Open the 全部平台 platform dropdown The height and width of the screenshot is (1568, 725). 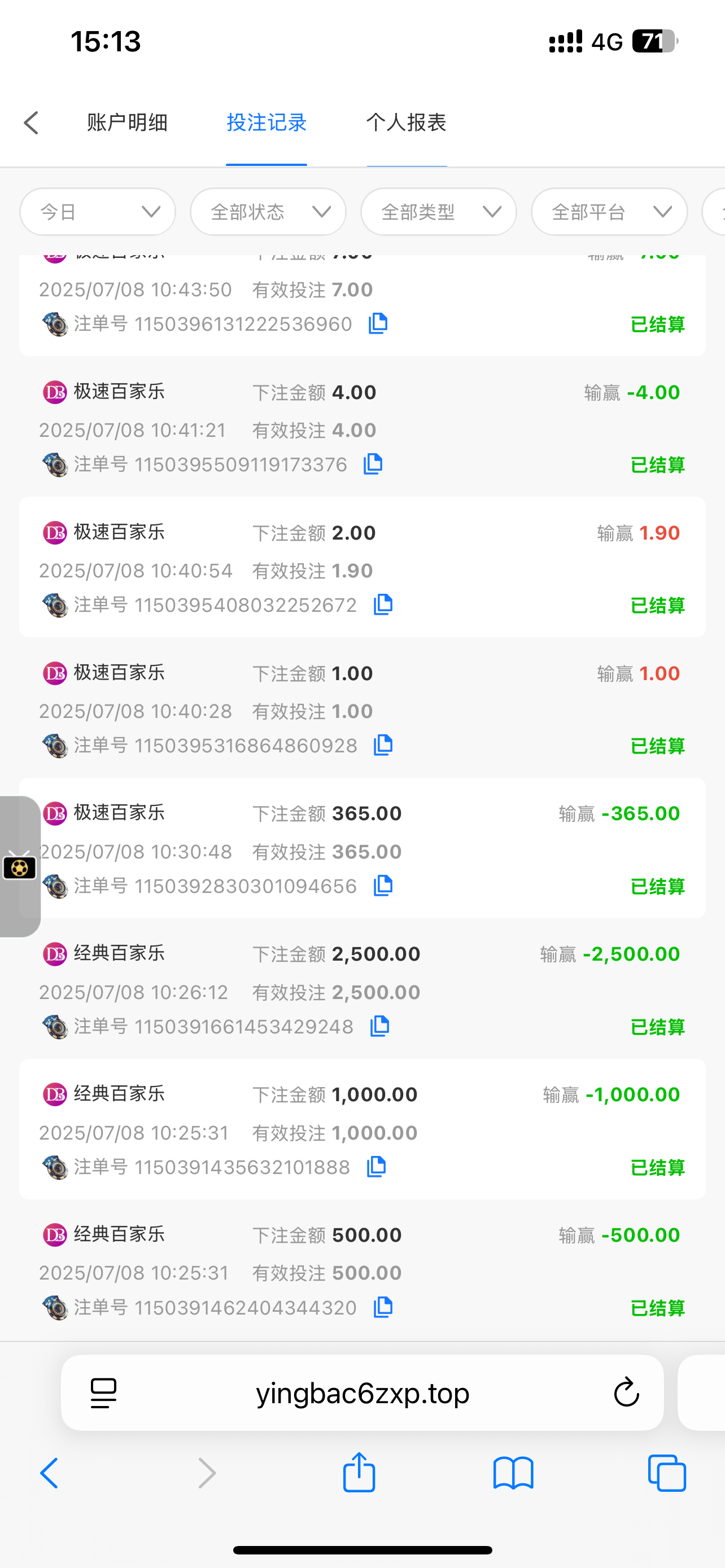[x=609, y=212]
